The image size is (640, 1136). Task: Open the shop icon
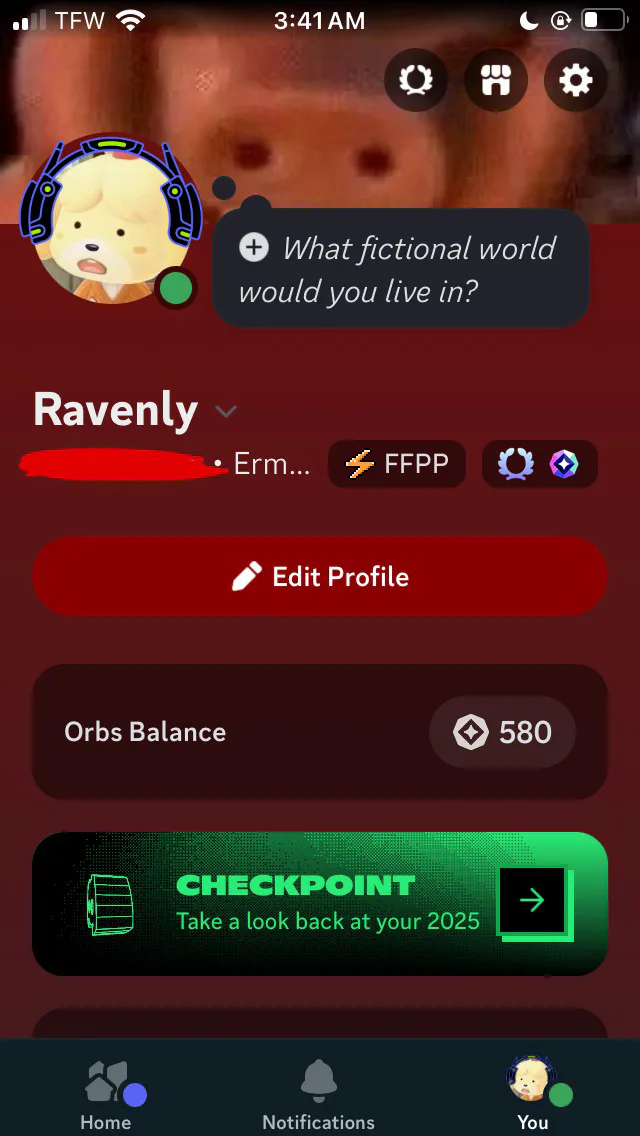coord(495,80)
